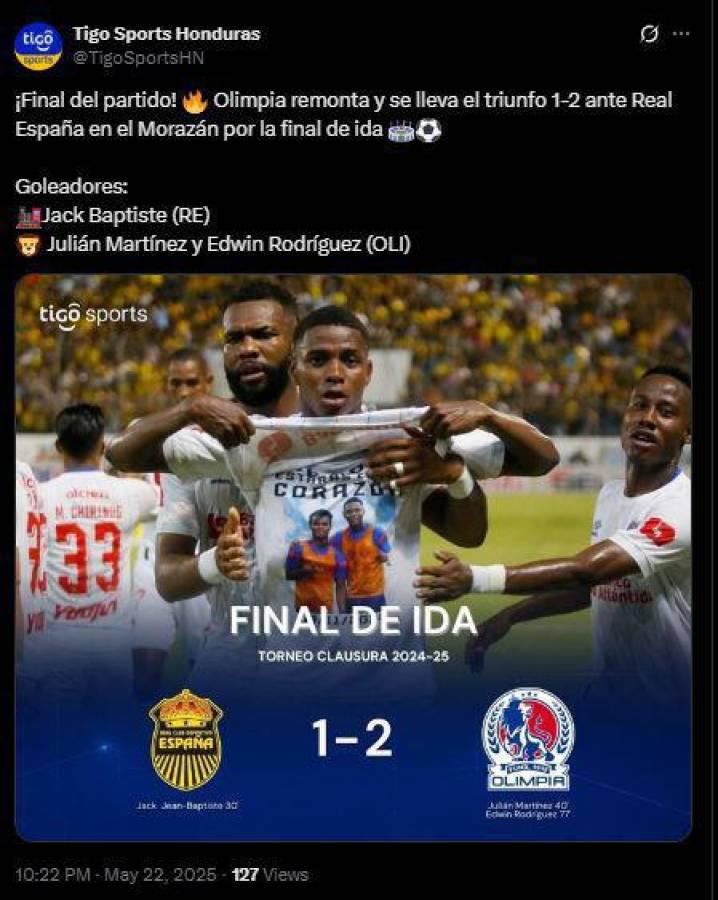Tap the Grok icon on the post
718x900 pixels.
(x=649, y=34)
